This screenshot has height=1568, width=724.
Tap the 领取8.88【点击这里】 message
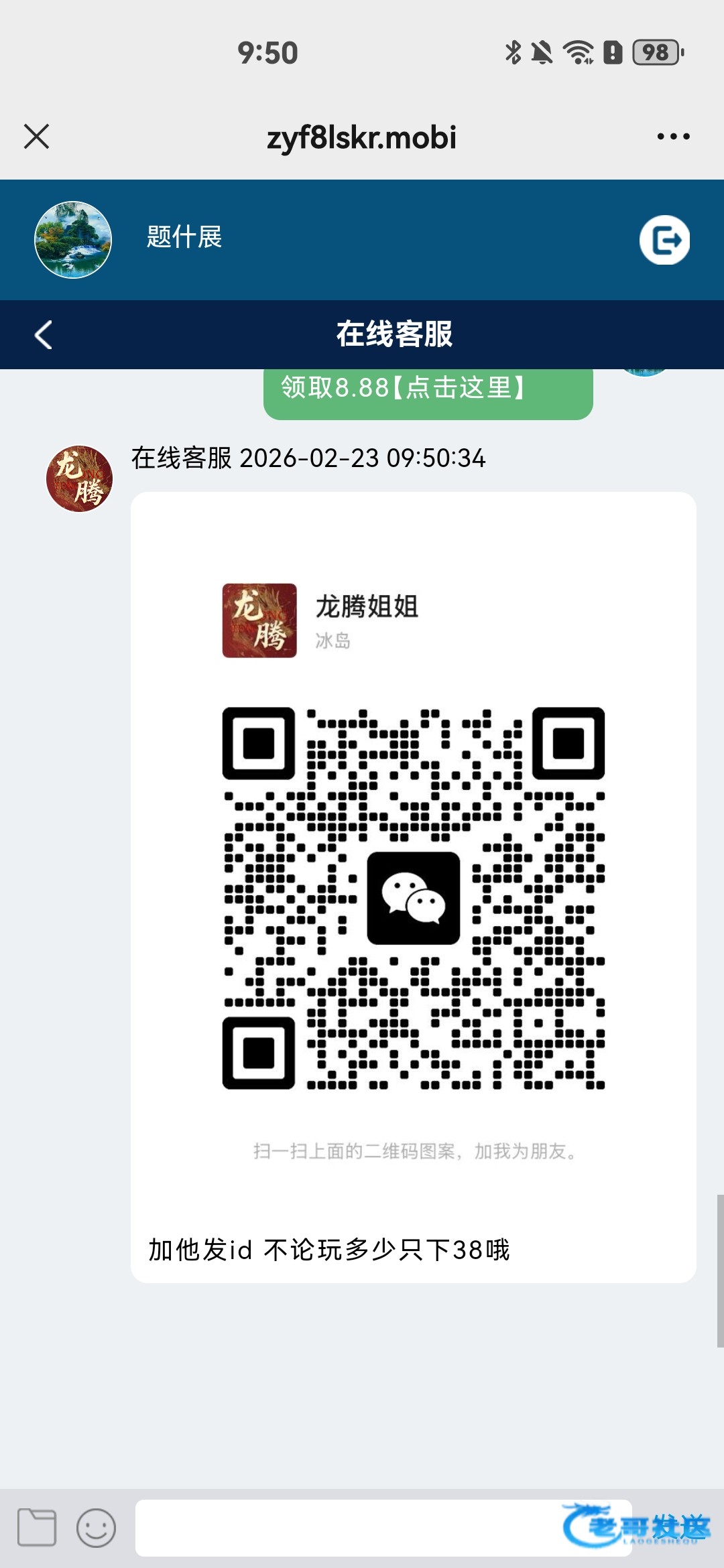428,390
